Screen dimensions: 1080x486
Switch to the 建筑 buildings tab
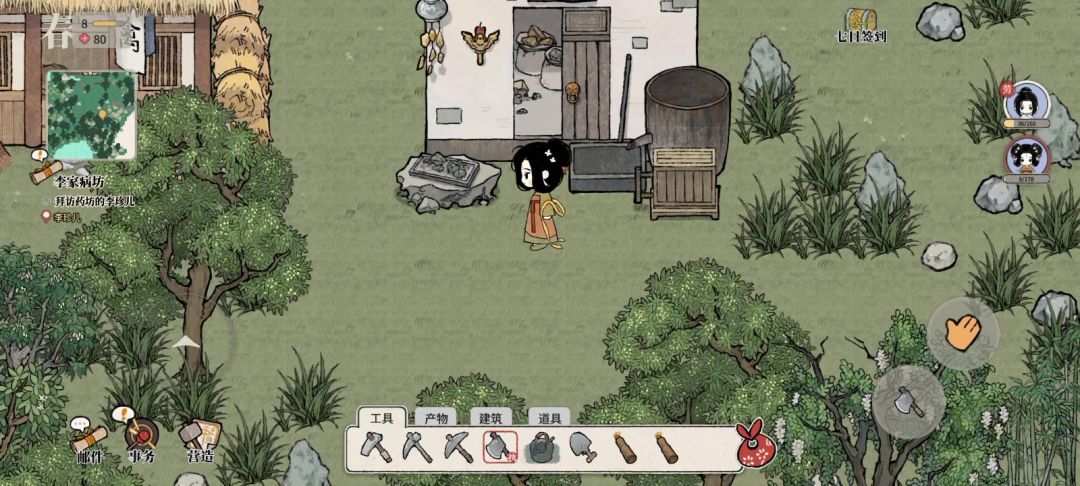click(x=491, y=417)
